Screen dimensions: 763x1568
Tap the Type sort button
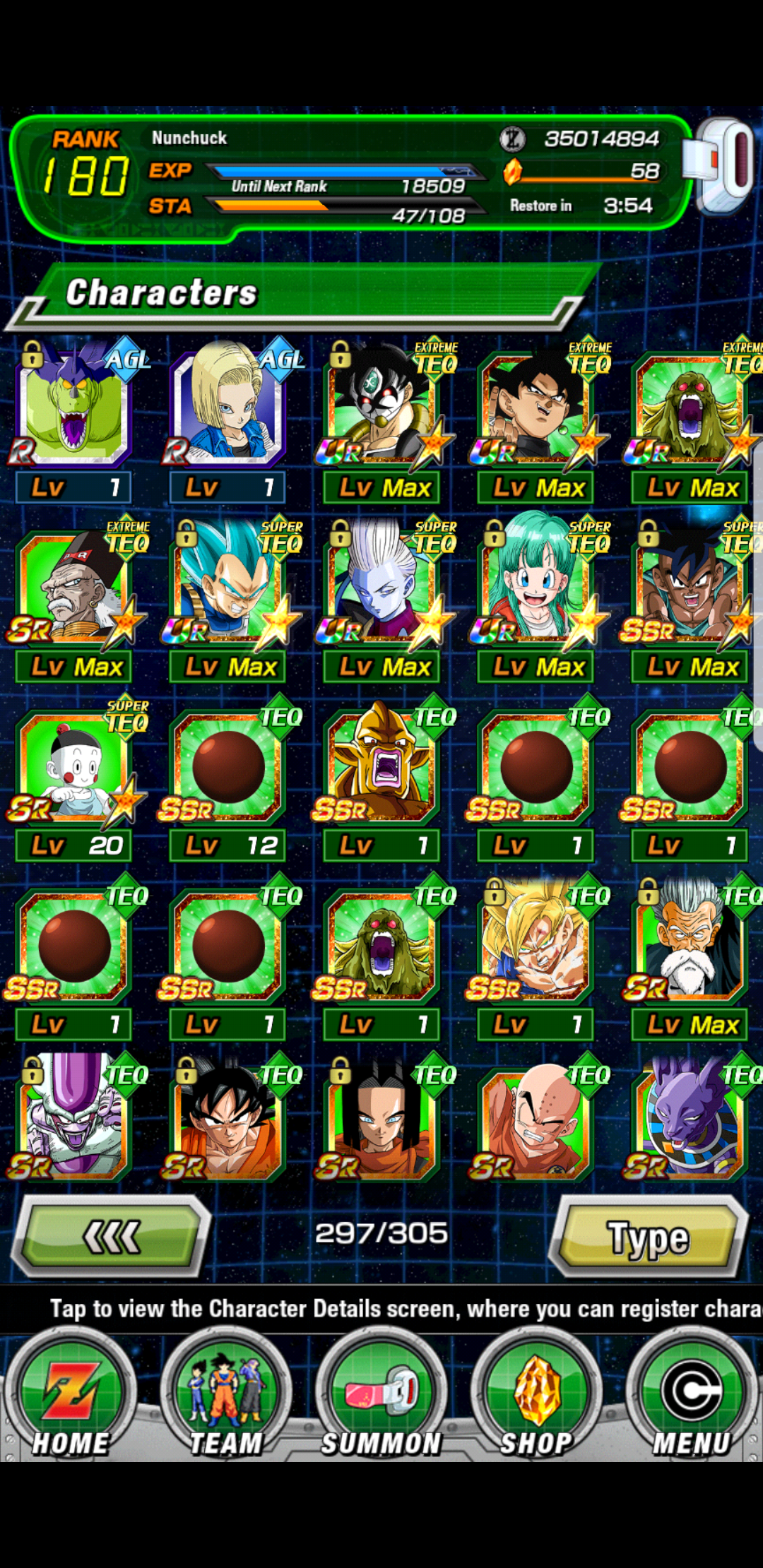pyautogui.click(x=649, y=1237)
